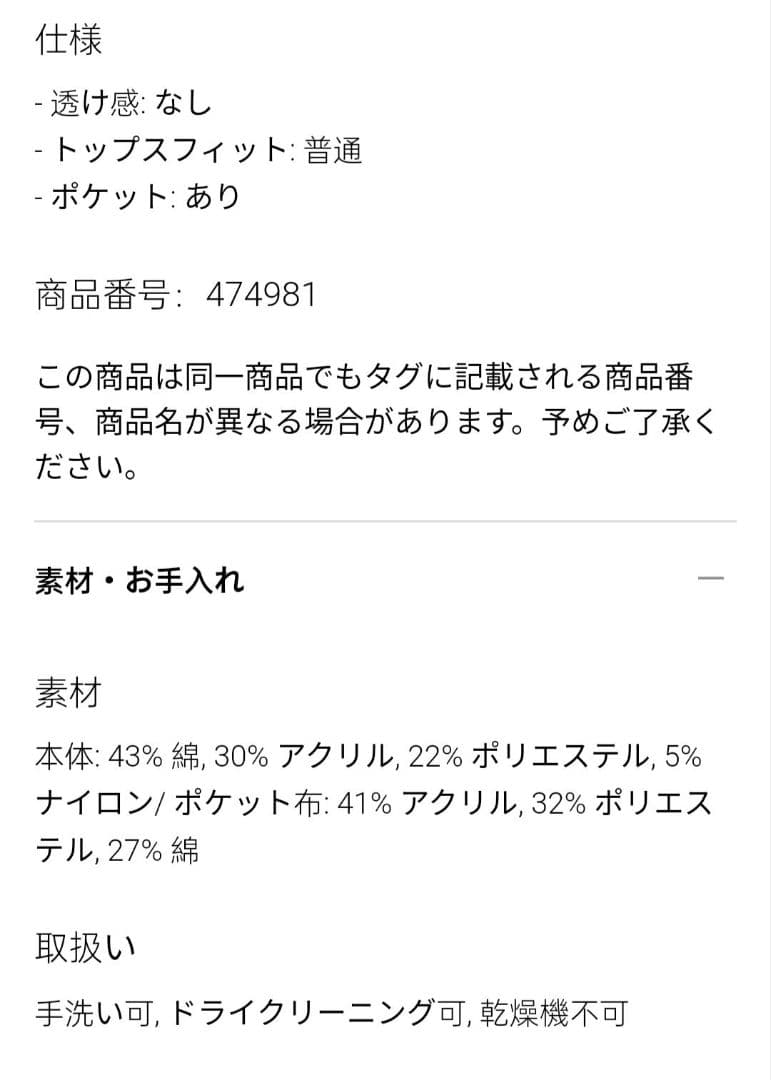Collapse the 素材・お手入れ section
The height and width of the screenshot is (1080, 771).
click(710, 579)
